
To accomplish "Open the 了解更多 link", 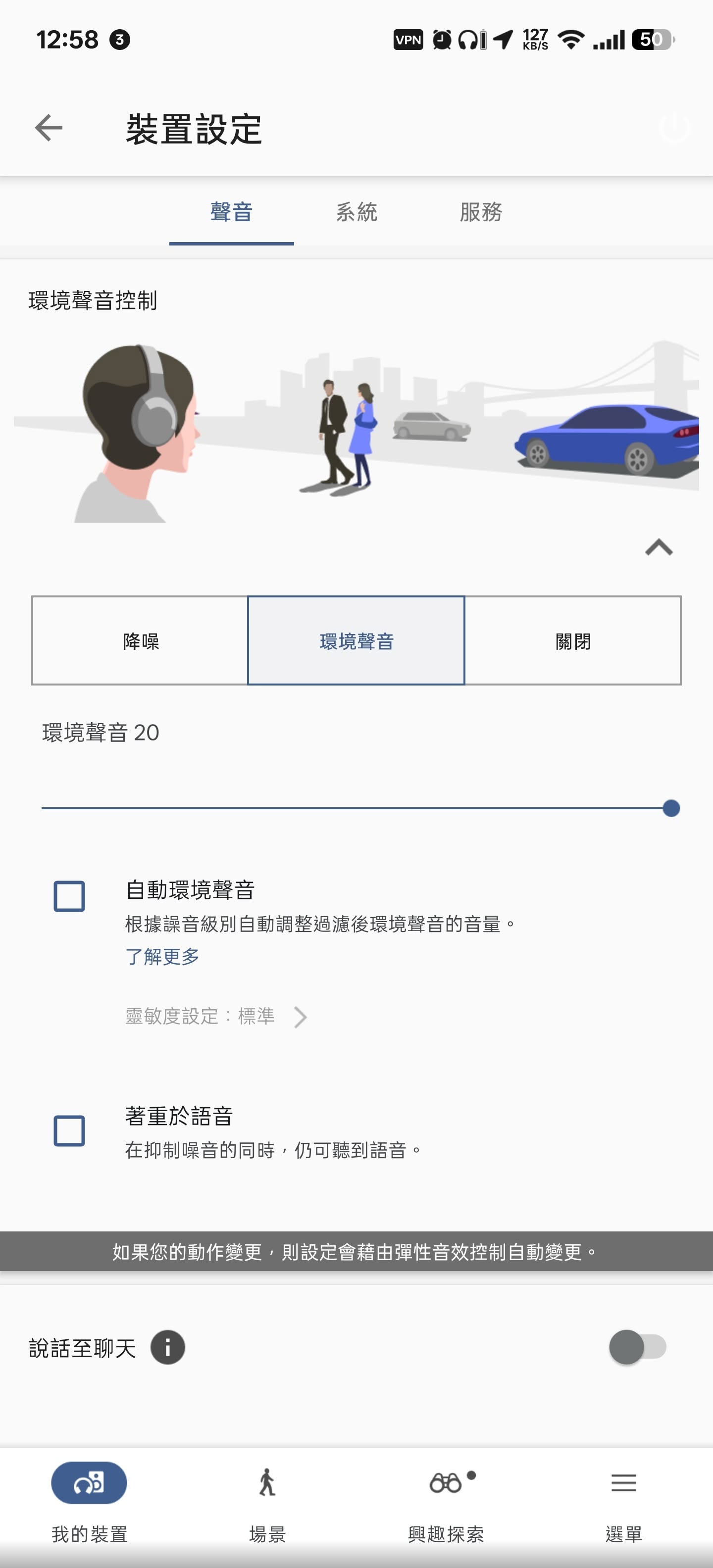I will coord(162,956).
